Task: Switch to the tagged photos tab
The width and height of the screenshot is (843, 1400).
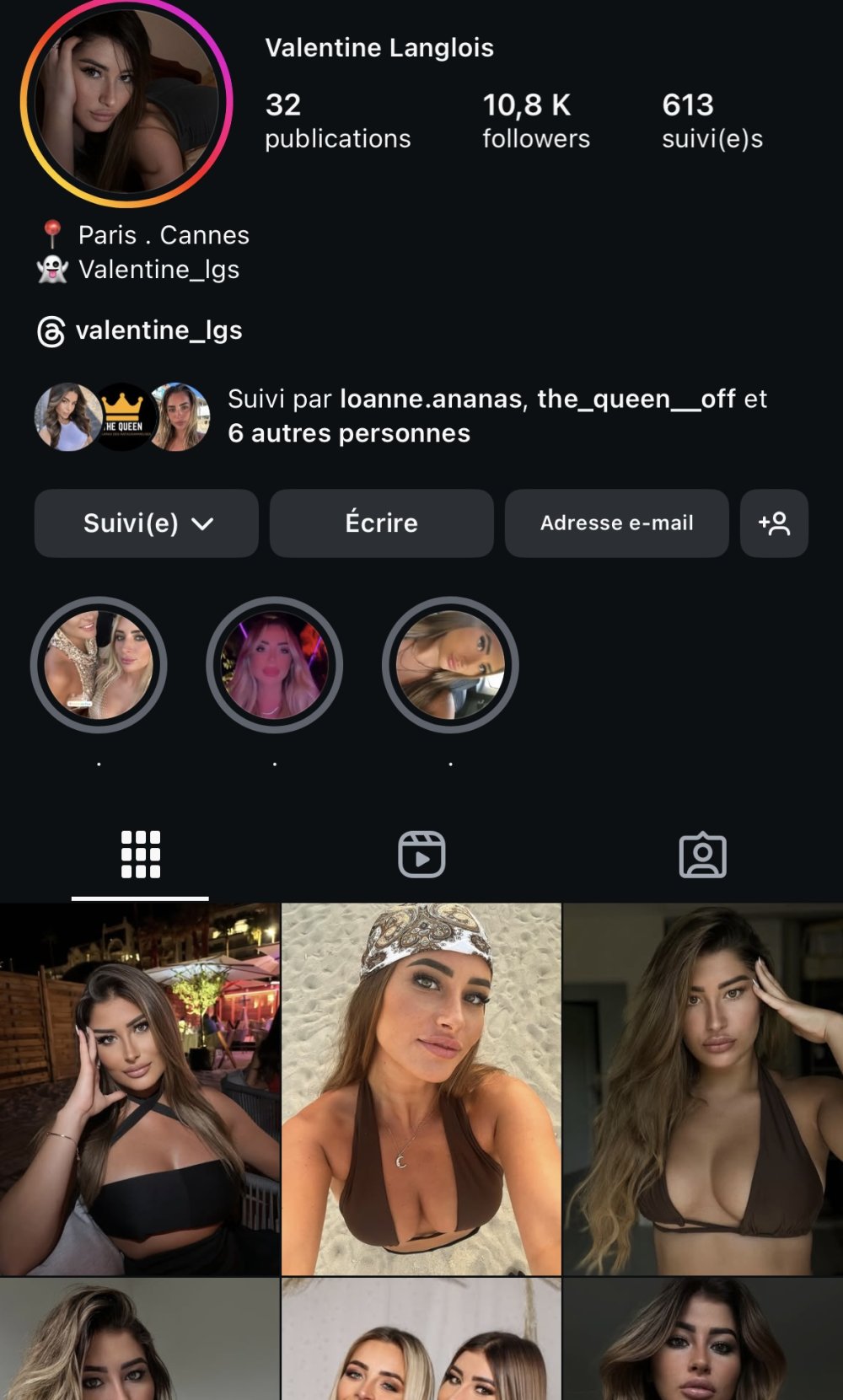Action: pyautogui.click(x=702, y=855)
